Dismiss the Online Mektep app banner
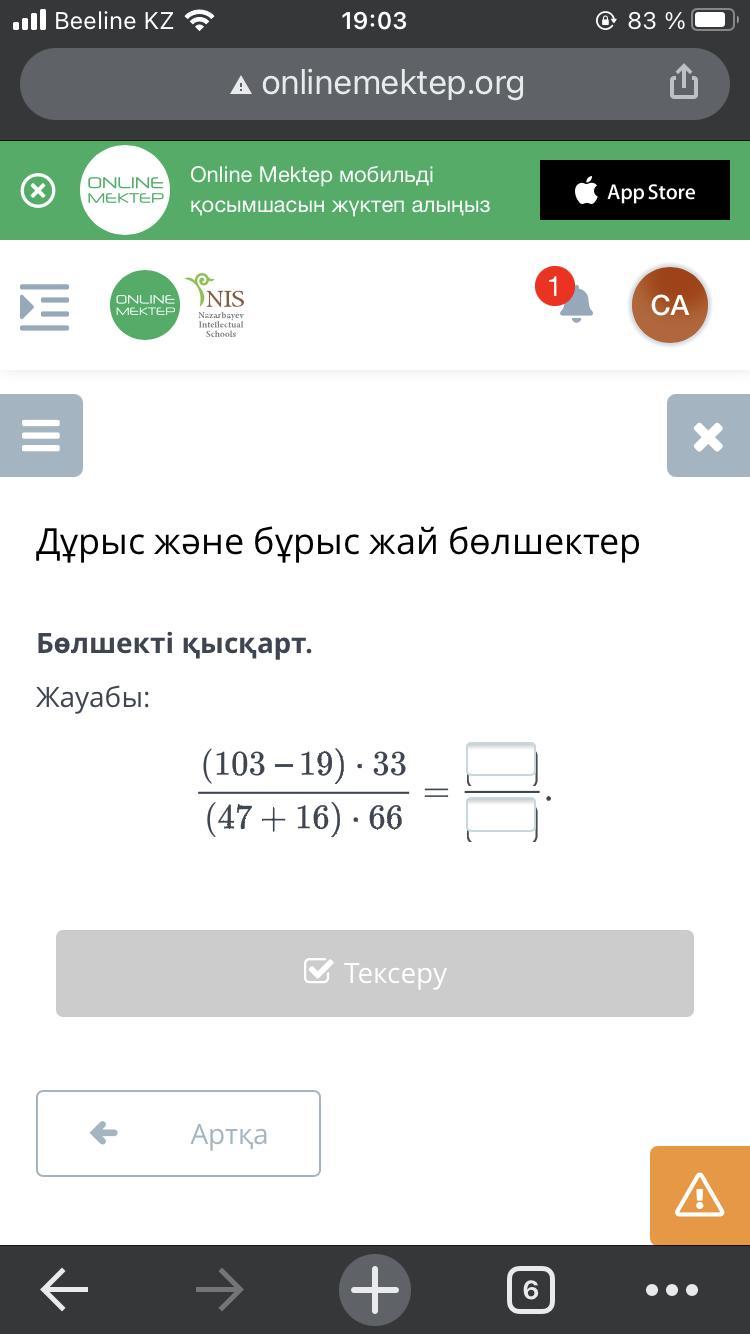This screenshot has height=1334, width=750. click(38, 190)
